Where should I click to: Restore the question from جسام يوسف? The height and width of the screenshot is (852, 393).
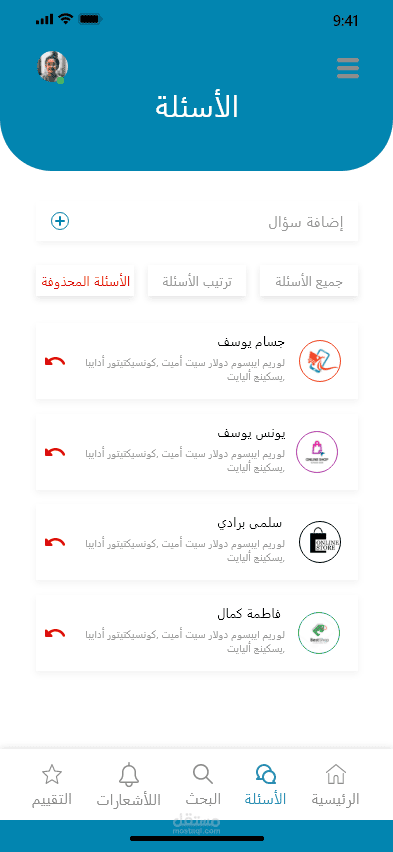click(55, 361)
